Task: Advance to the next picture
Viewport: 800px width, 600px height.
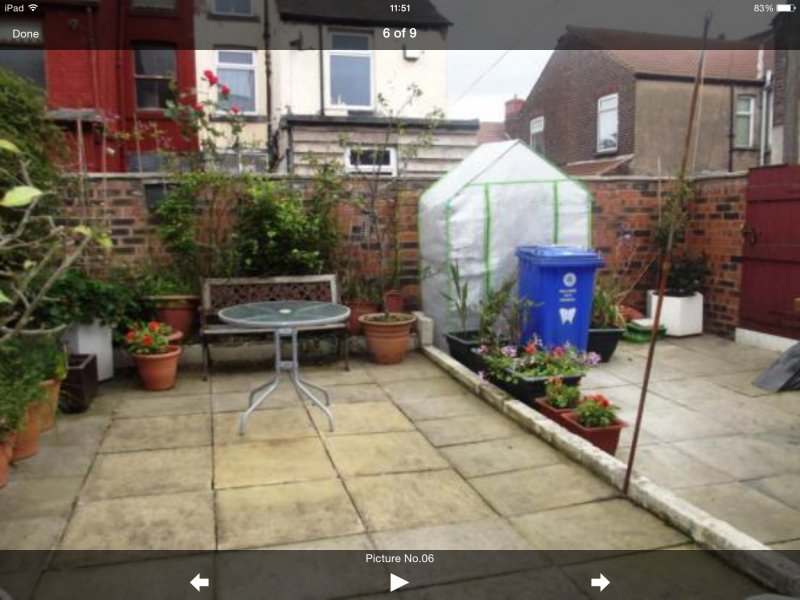Action: tap(600, 582)
